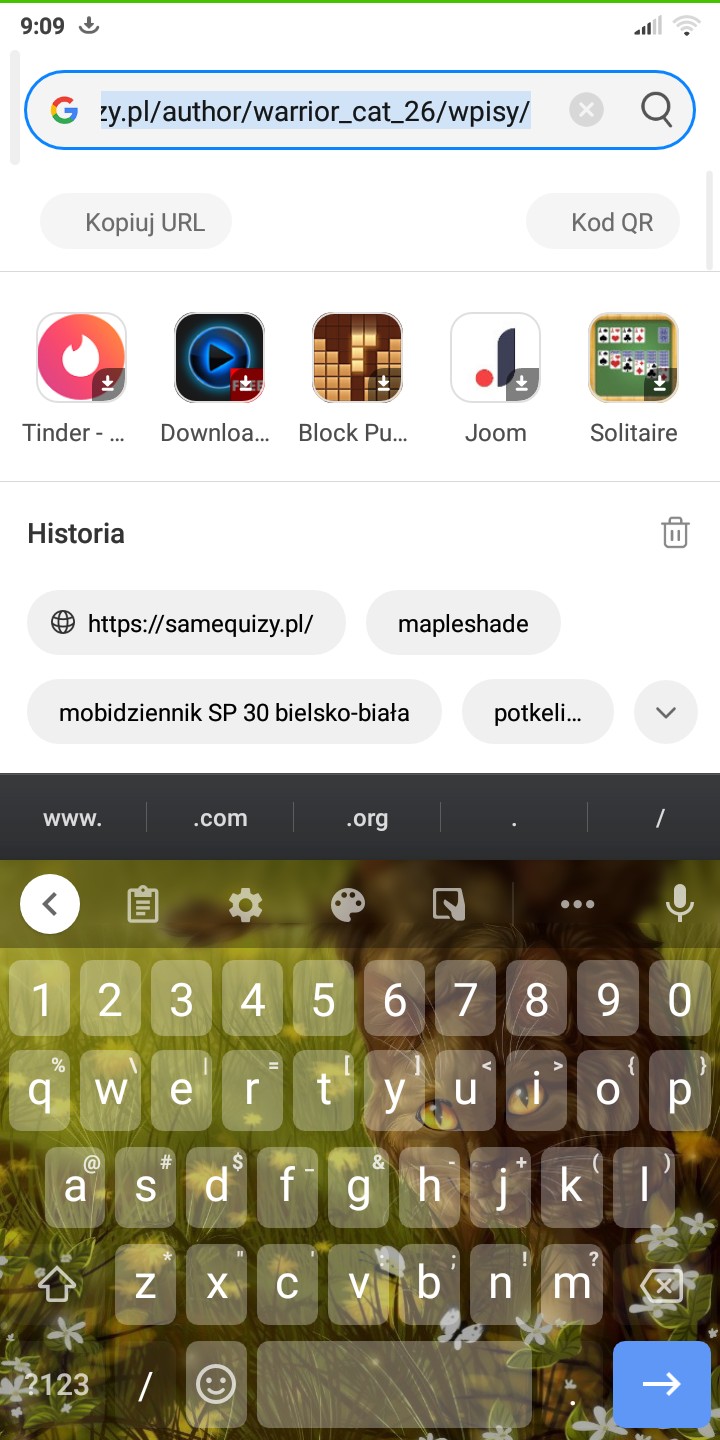
Task: Tap the search magnifier icon in address bar
Action: 656,110
